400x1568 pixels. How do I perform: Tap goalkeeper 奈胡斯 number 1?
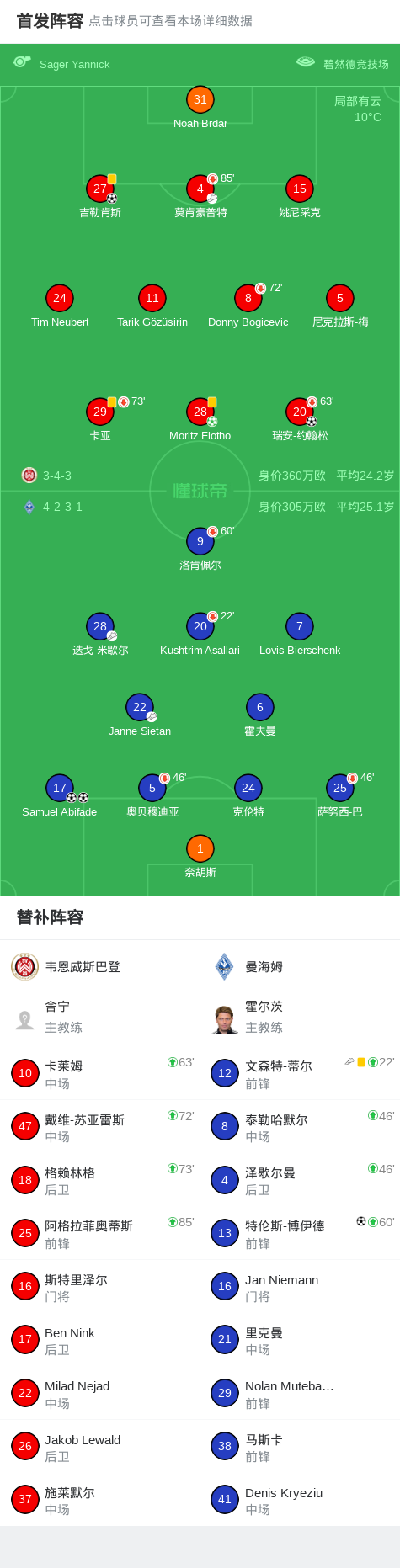click(x=200, y=857)
